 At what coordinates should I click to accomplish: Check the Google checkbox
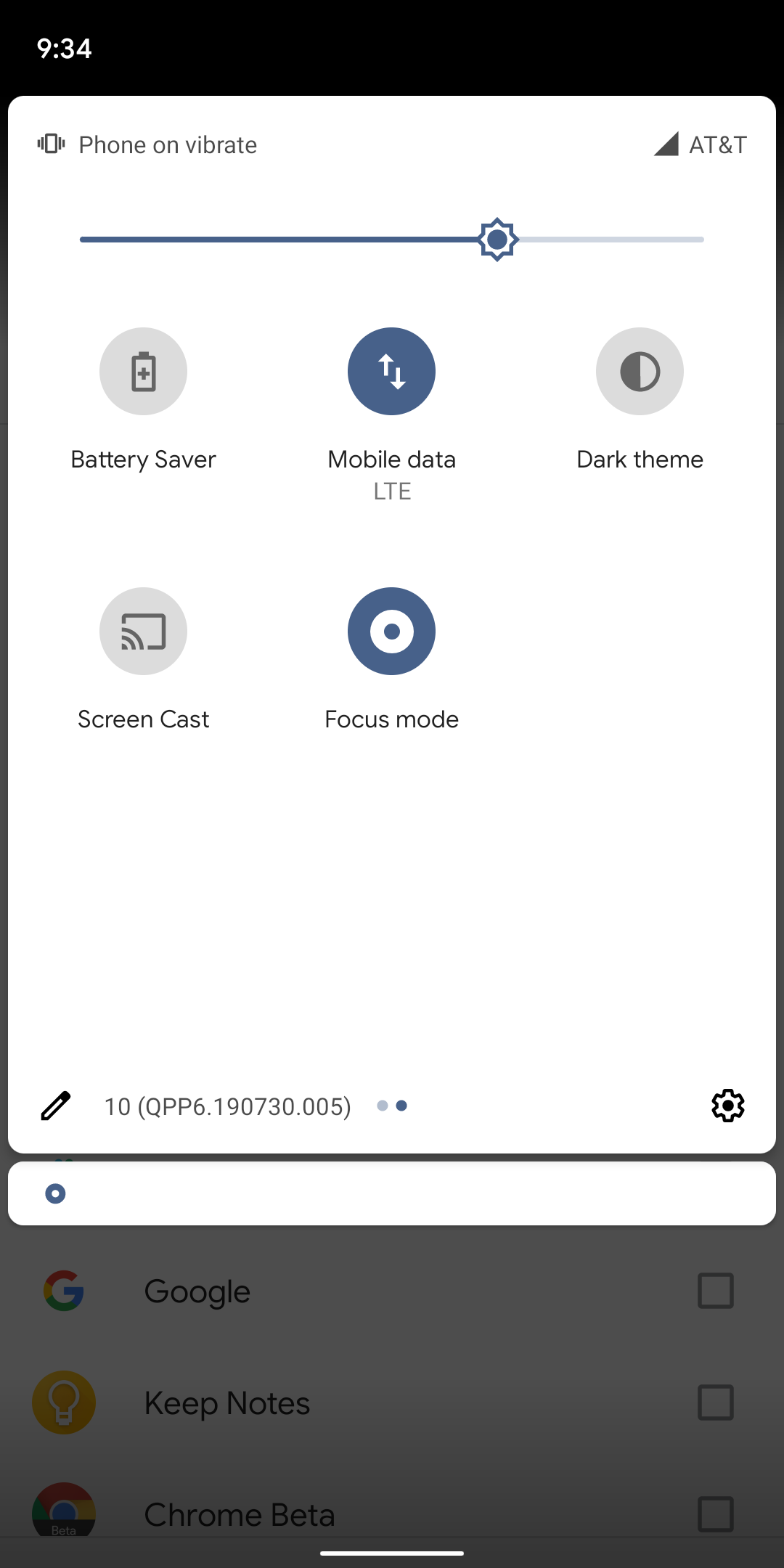[715, 1291]
